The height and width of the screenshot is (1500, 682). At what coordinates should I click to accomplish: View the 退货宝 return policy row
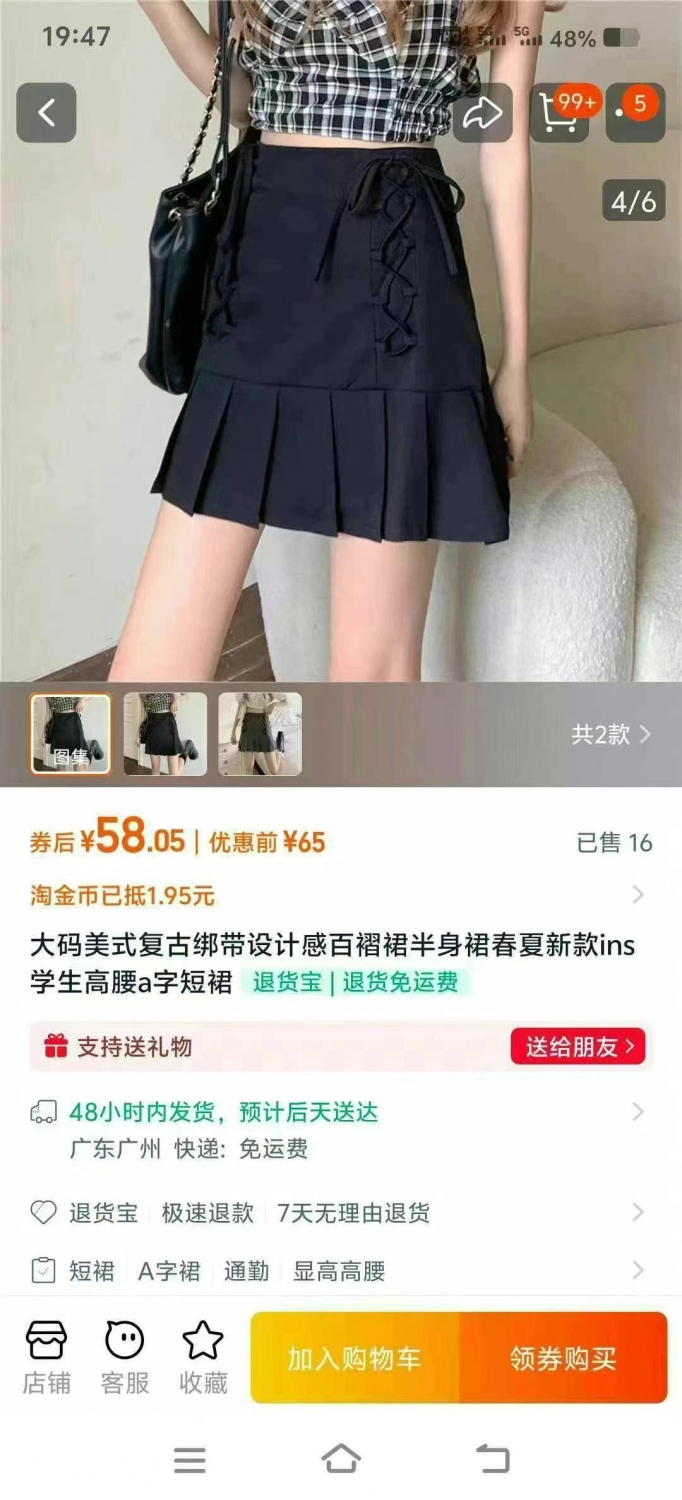pos(340,1213)
